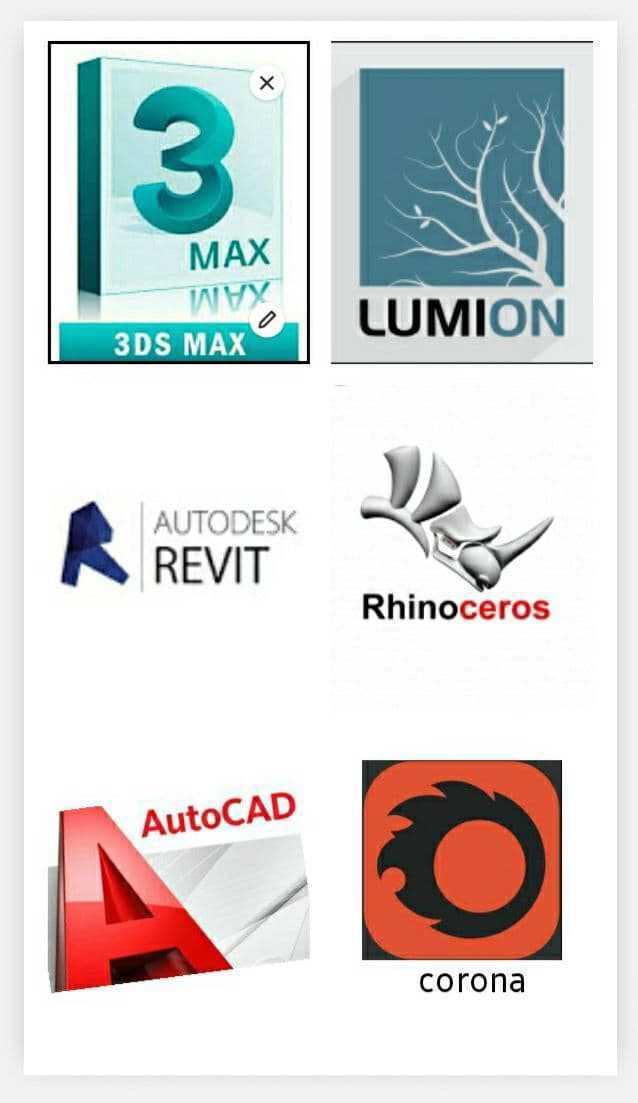Select the AutoCAD image tile
This screenshot has width=638, height=1103.
[x=178, y=892]
